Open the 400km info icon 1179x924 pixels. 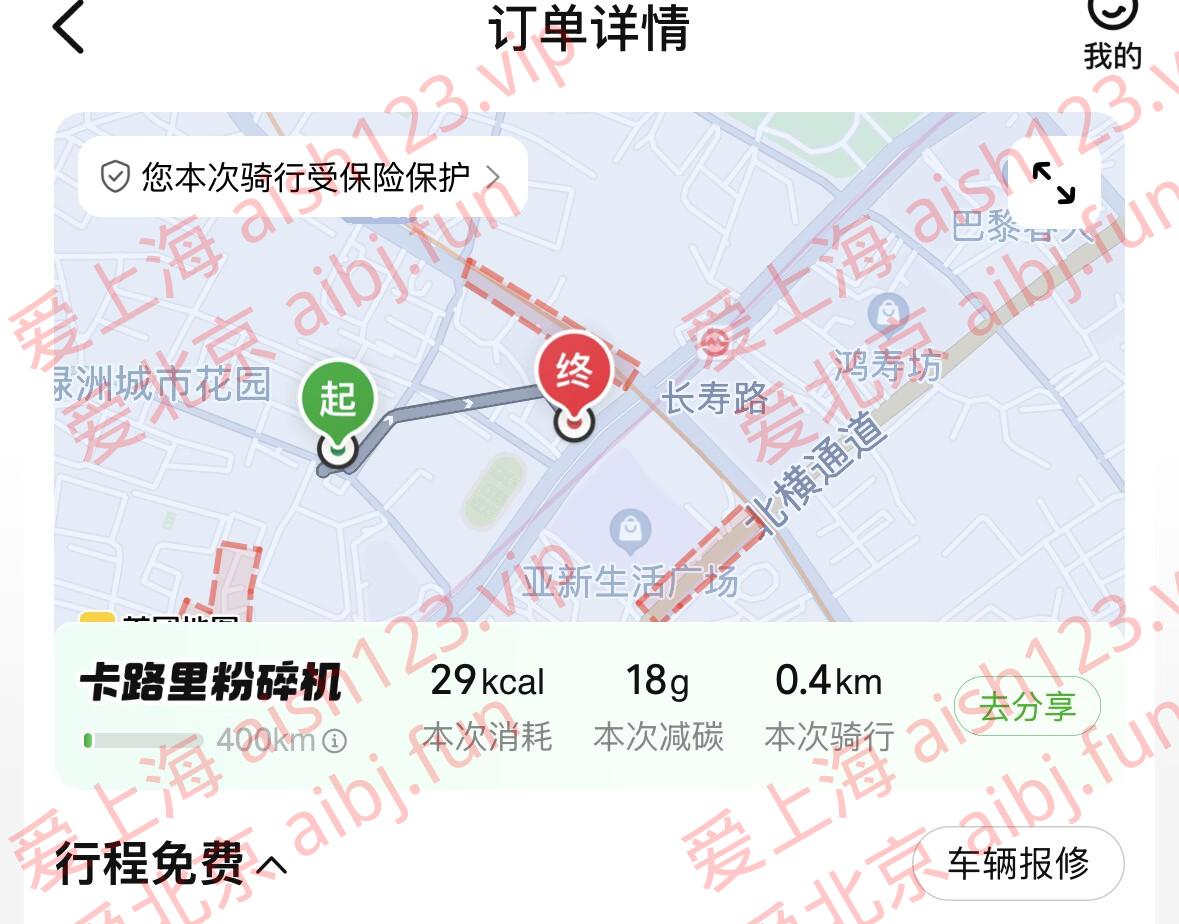336,741
